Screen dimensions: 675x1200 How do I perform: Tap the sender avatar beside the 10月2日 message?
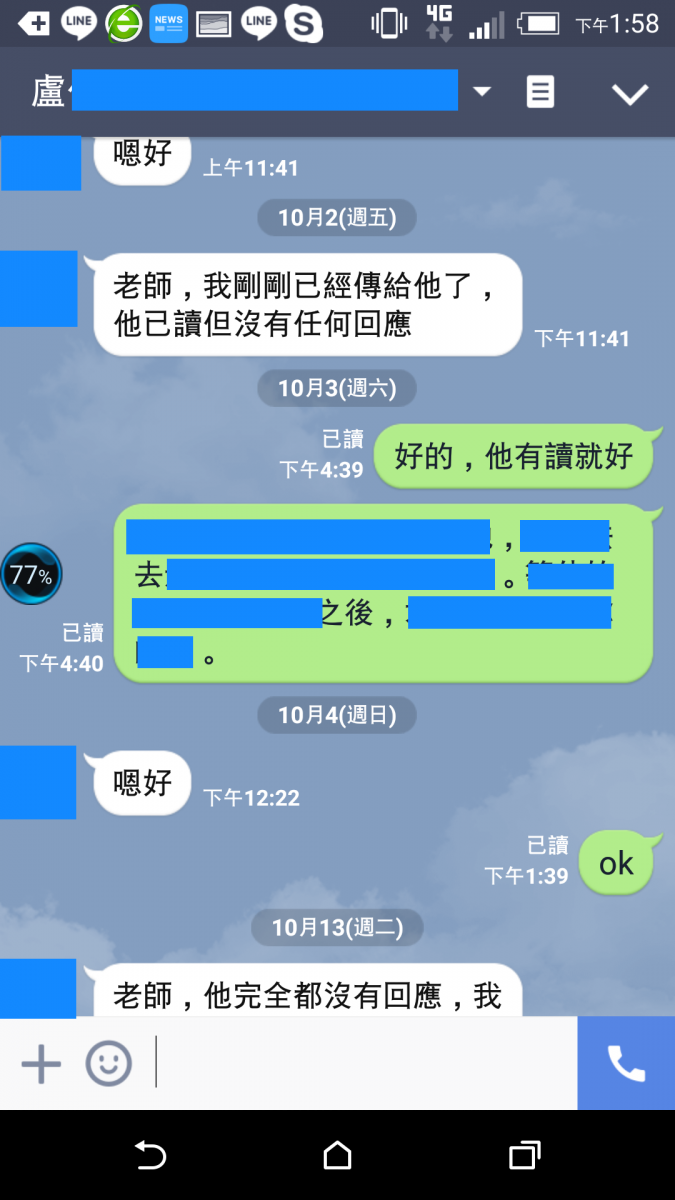point(38,289)
